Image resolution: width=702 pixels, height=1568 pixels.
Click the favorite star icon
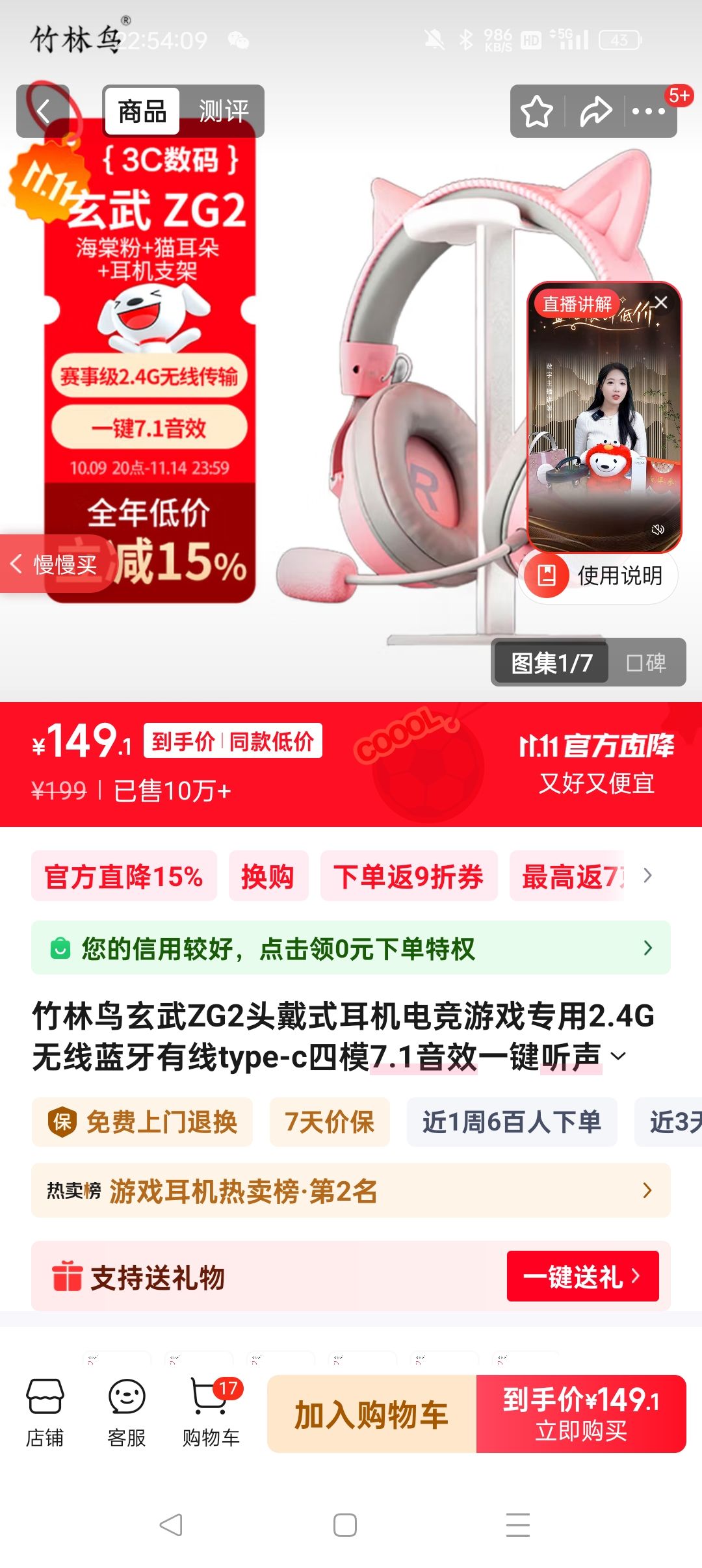(x=535, y=112)
